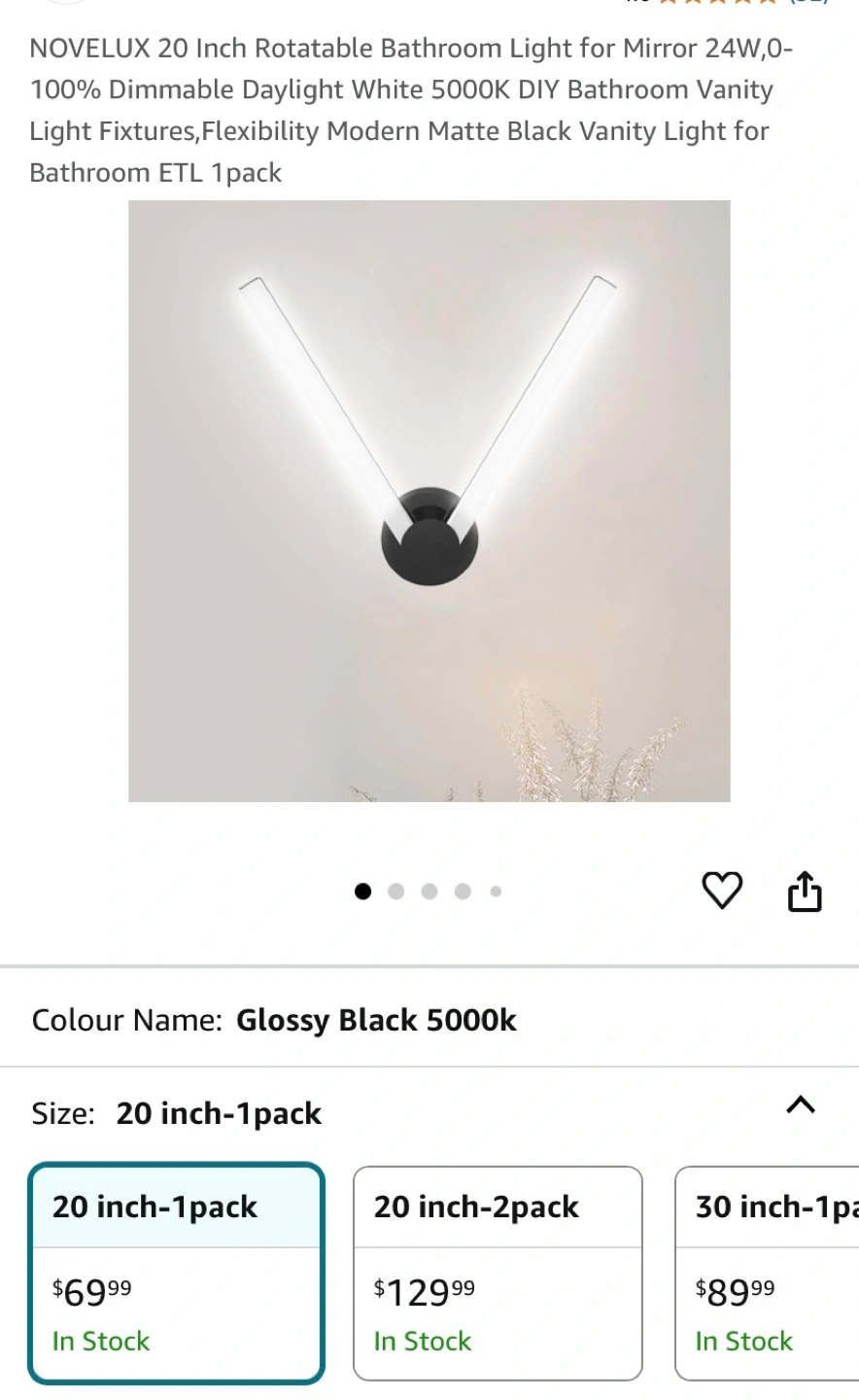Pick the 30 inch-1pack size at $89.99
The image size is (859, 1400).
767,1273
